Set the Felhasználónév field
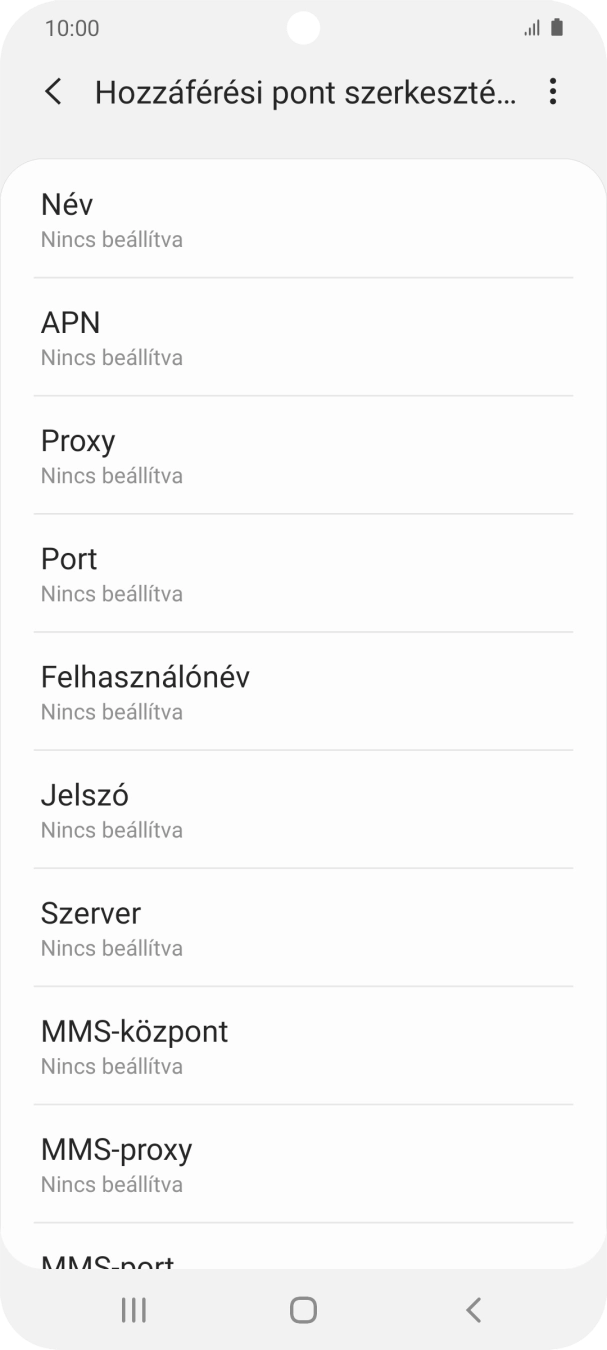This screenshot has width=607, height=1350. [303, 692]
